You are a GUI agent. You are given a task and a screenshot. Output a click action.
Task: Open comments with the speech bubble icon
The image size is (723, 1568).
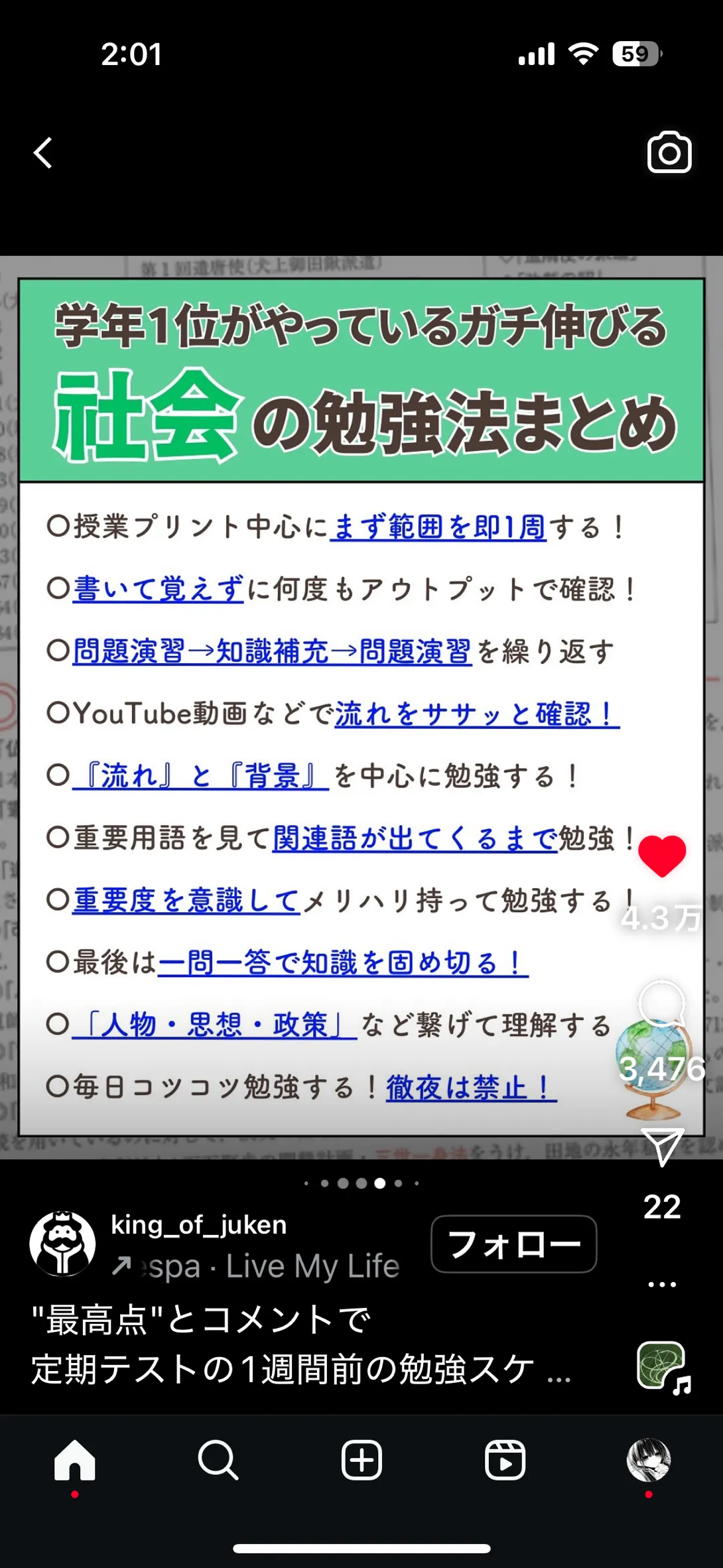coord(662,1005)
